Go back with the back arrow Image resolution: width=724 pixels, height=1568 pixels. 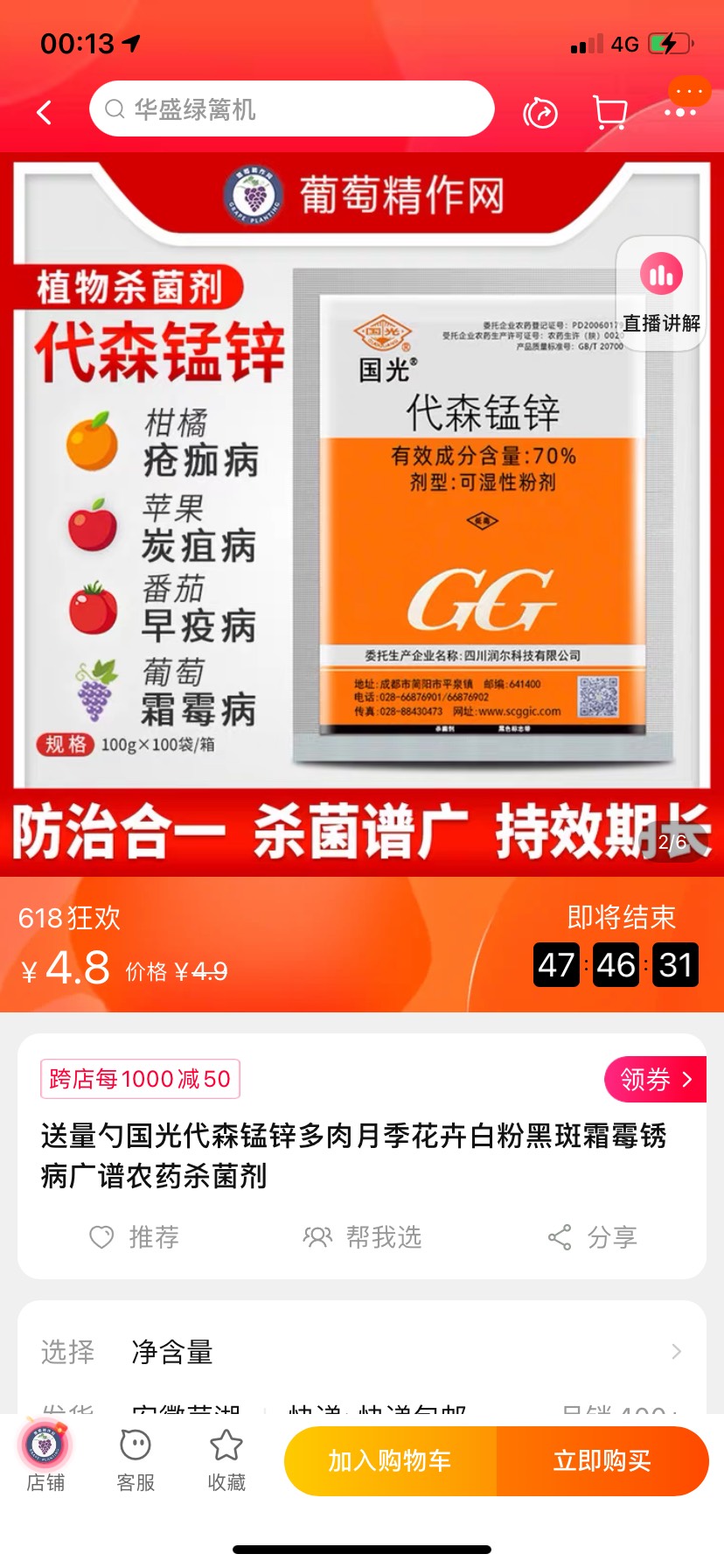click(45, 112)
